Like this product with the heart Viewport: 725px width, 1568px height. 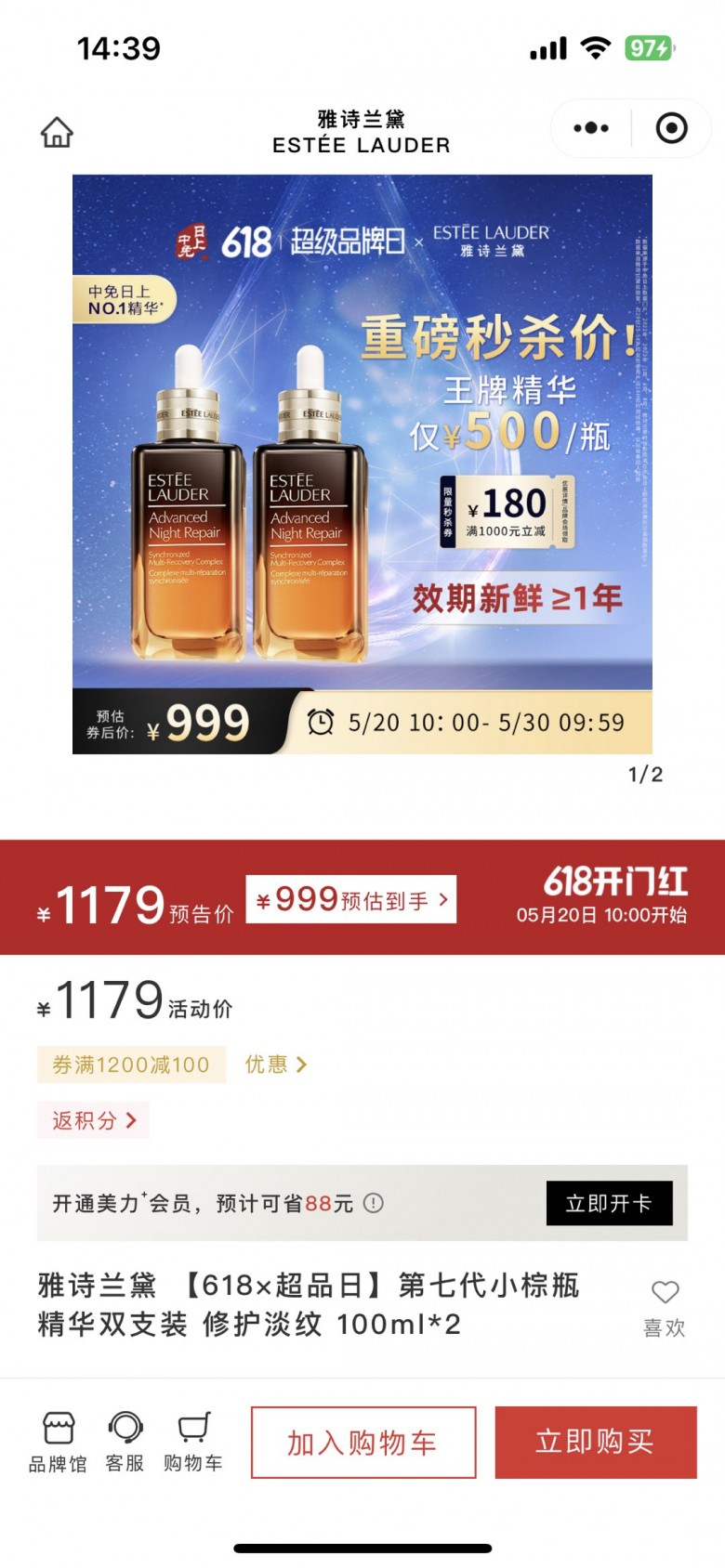coord(665,1293)
